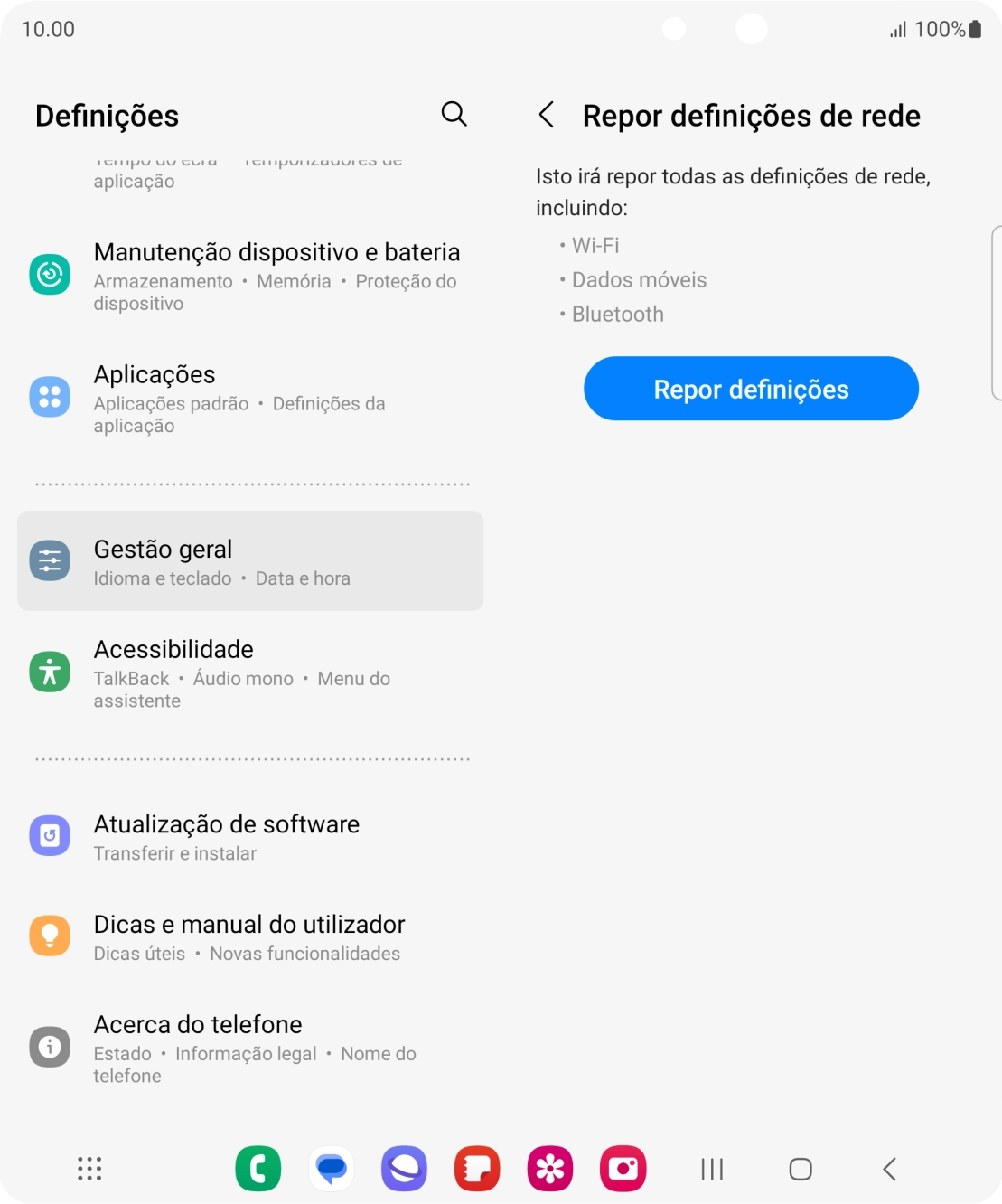Open Atualização de software icon

[x=50, y=835]
